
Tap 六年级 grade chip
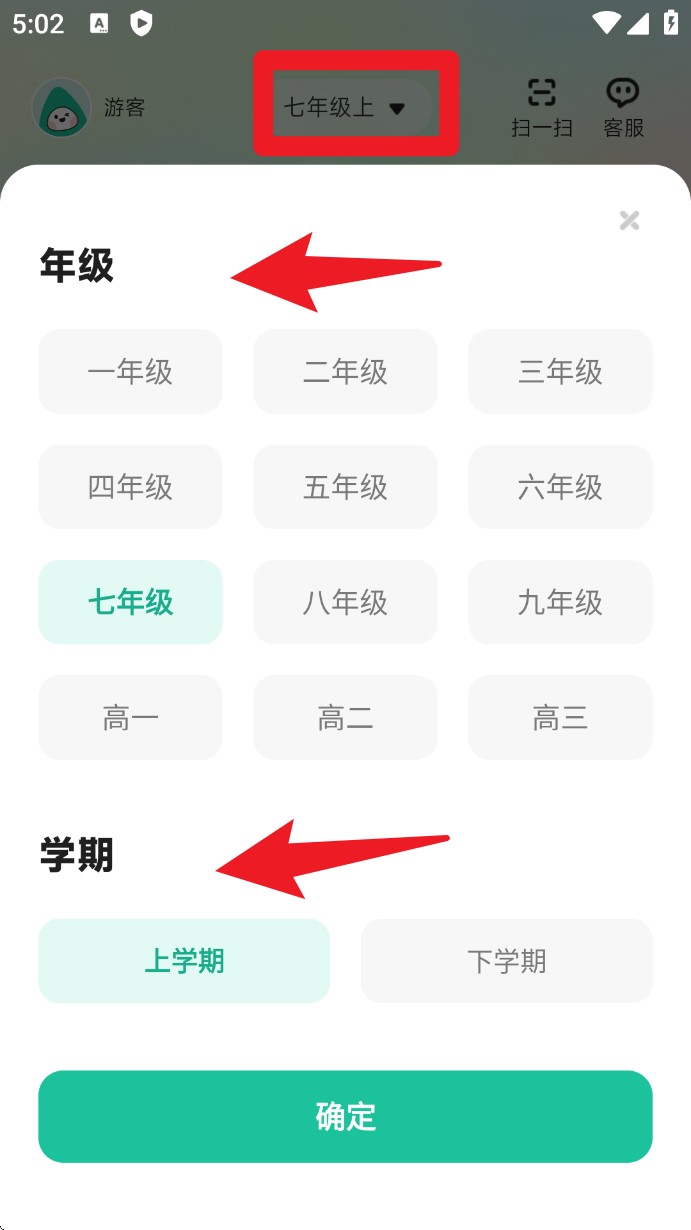point(560,487)
